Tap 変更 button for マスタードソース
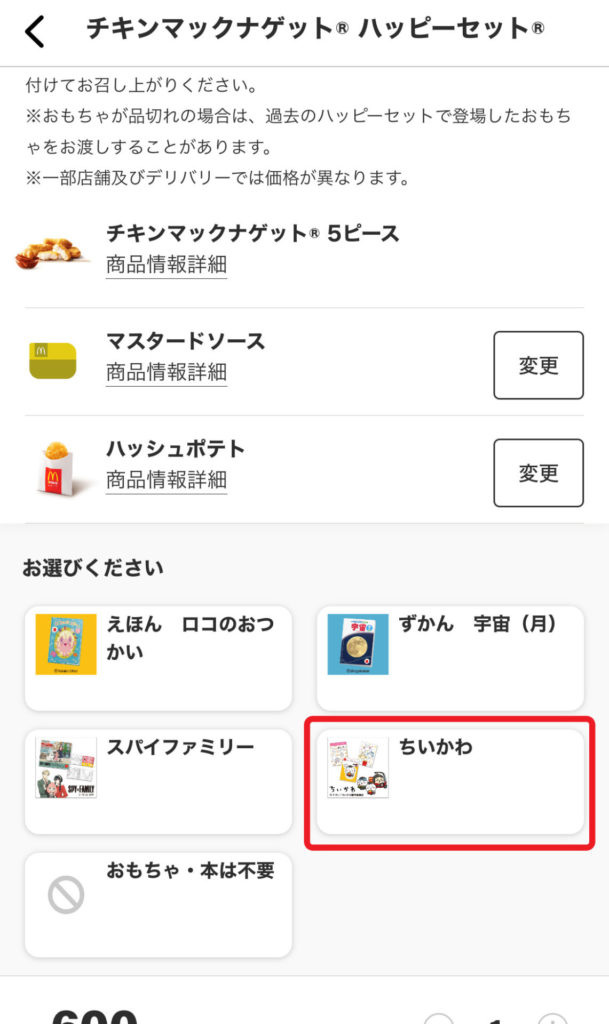 click(538, 365)
